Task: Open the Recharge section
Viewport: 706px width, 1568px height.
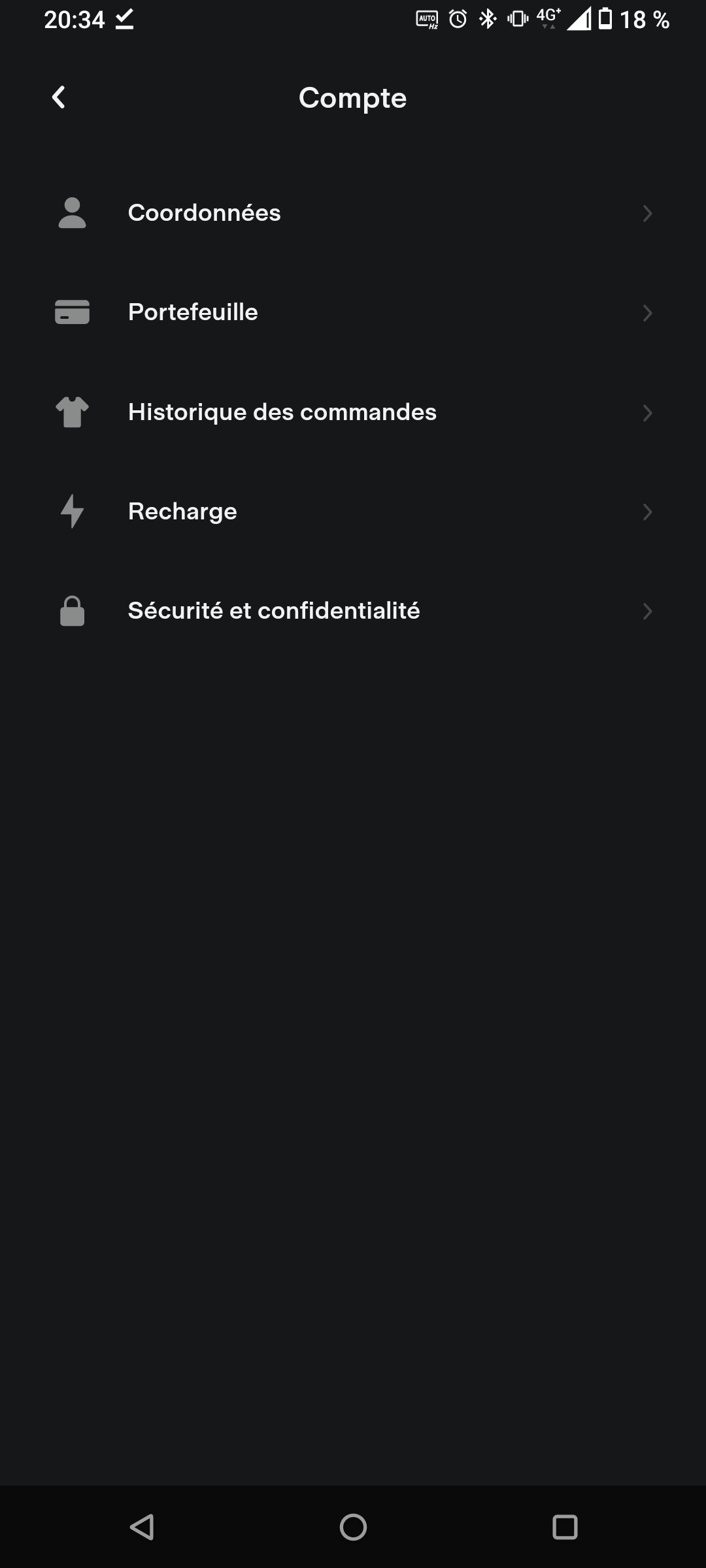Action: [353, 512]
